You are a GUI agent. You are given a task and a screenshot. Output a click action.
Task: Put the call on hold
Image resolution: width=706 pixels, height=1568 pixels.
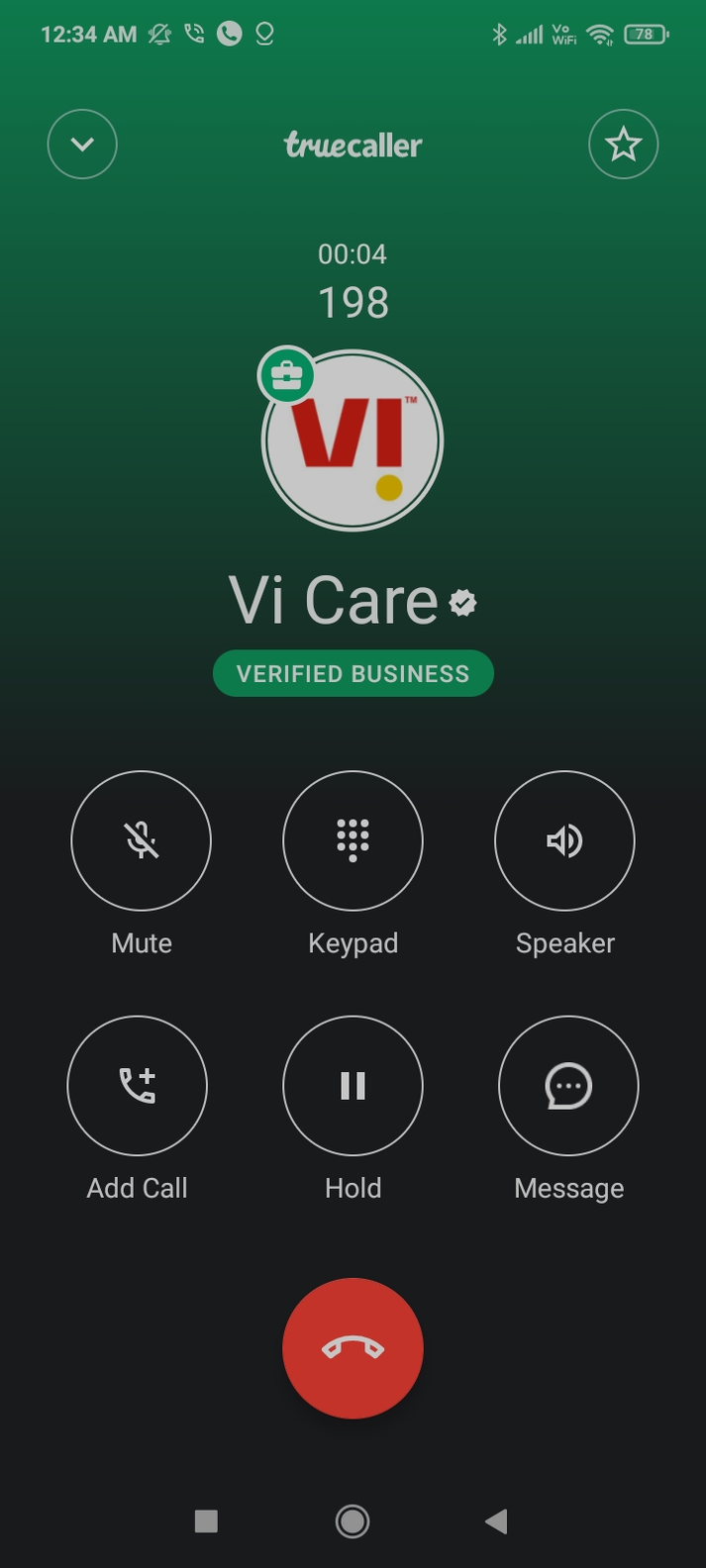coord(353,1086)
